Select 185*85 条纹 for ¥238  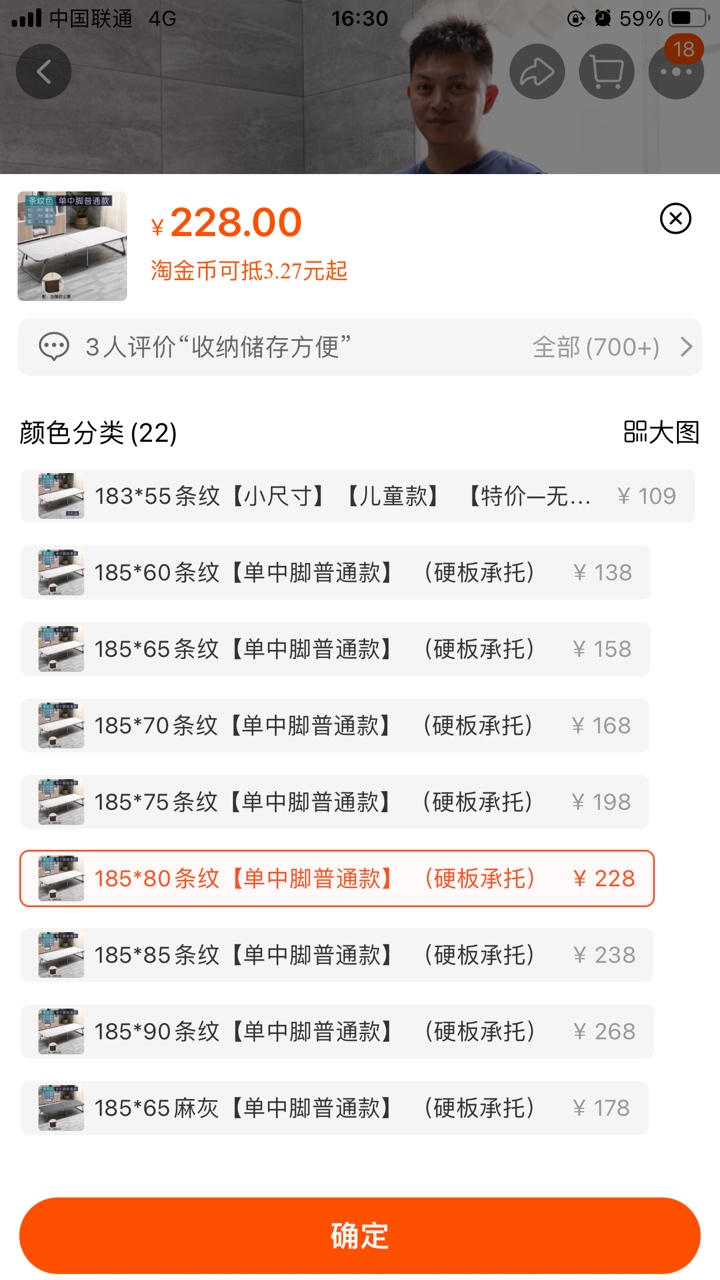(x=337, y=955)
